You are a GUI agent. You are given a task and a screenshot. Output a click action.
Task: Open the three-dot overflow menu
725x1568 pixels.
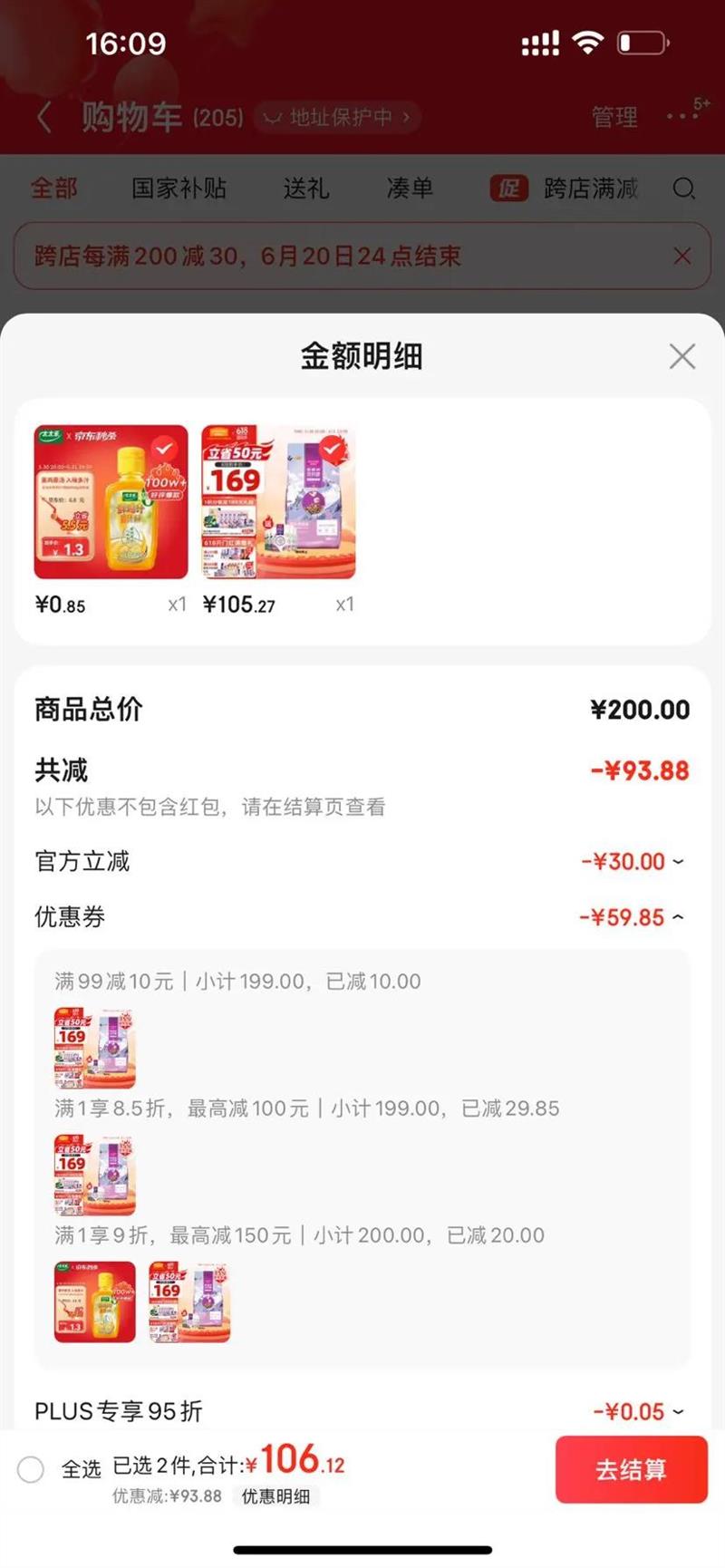pos(682,116)
